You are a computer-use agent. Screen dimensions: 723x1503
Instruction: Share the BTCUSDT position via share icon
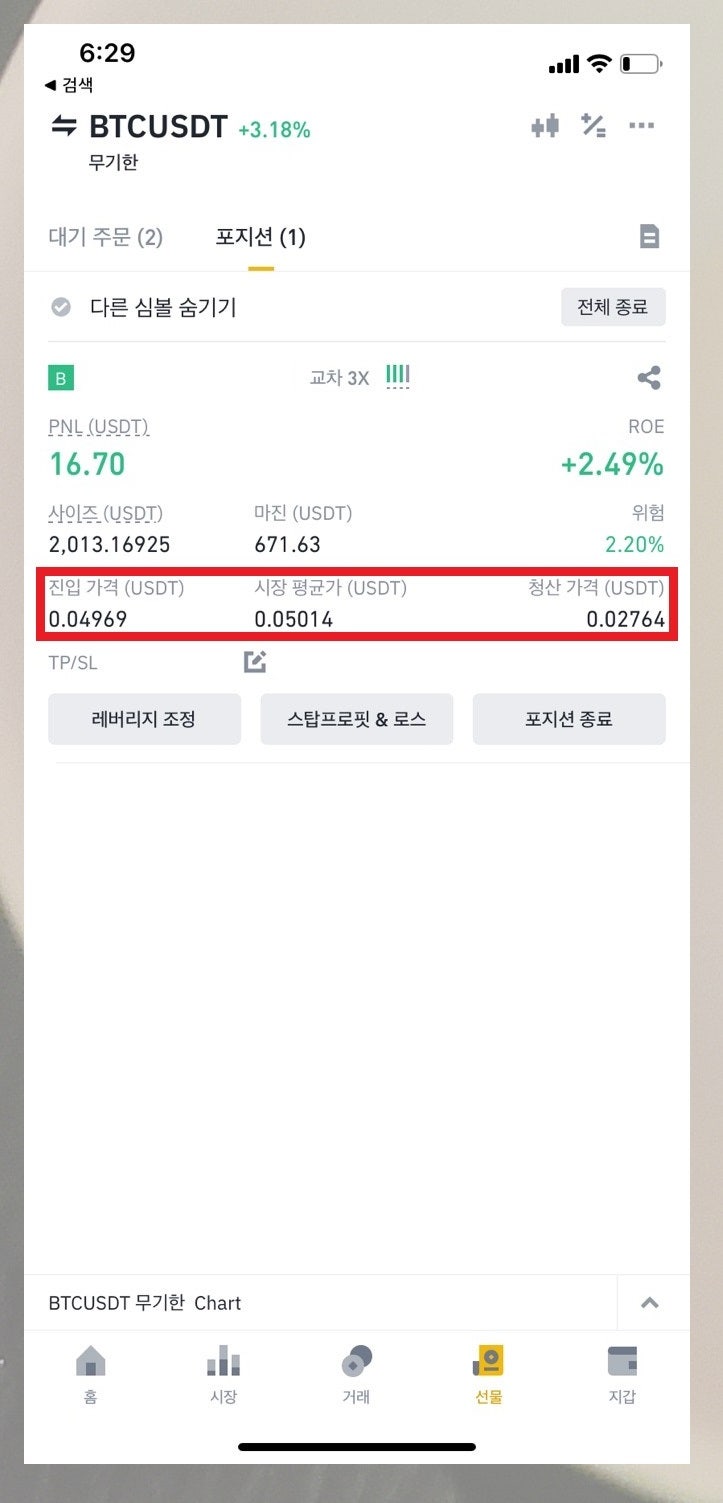pos(649,378)
